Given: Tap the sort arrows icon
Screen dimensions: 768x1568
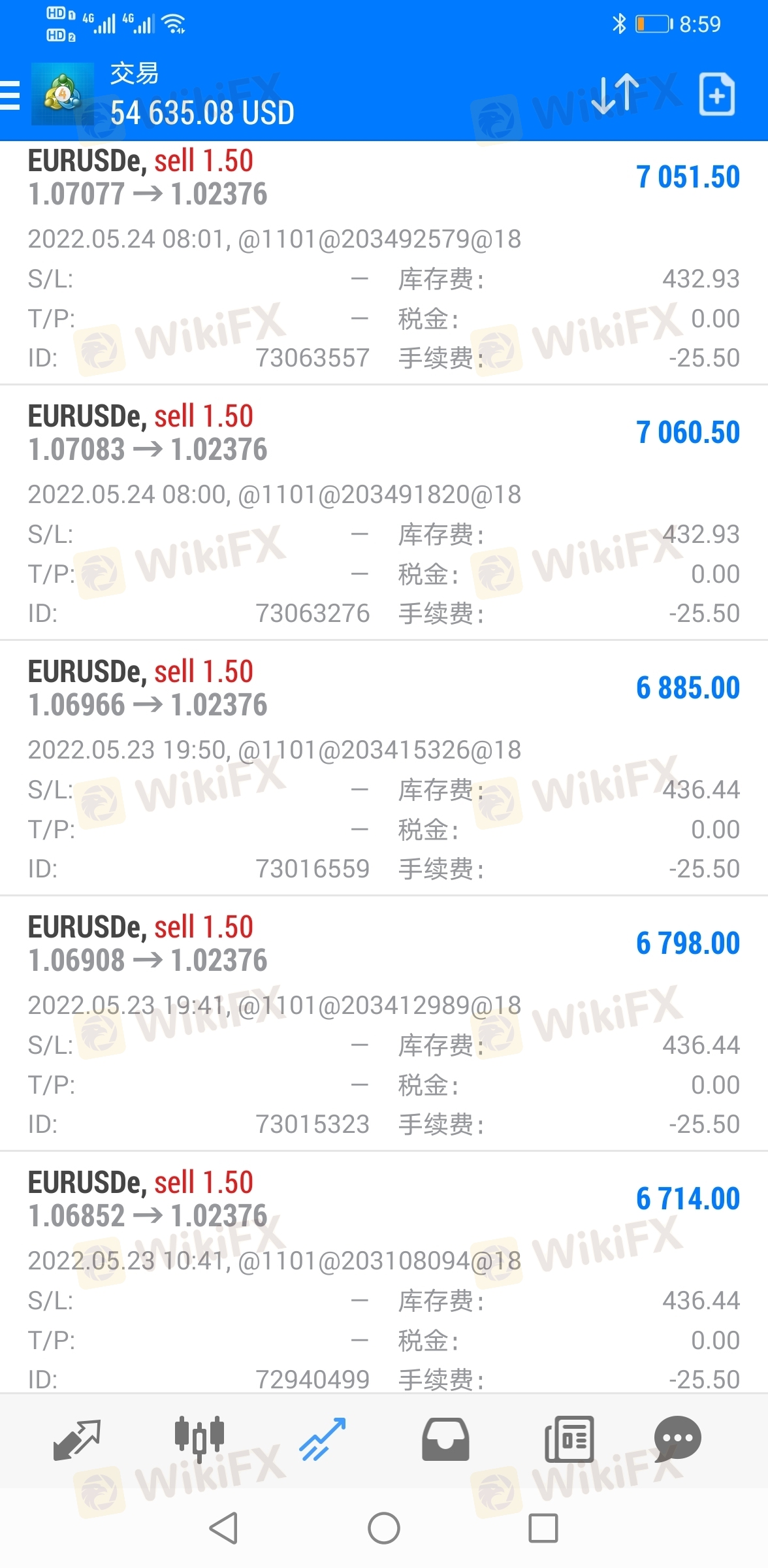Looking at the screenshot, I should (x=615, y=95).
